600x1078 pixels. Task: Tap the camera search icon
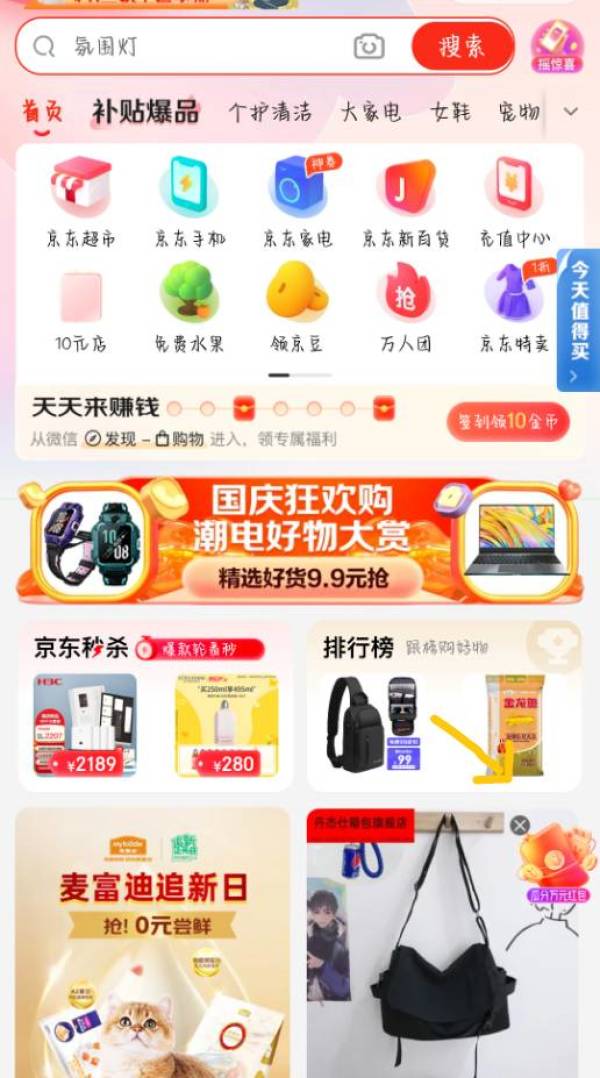tap(369, 47)
